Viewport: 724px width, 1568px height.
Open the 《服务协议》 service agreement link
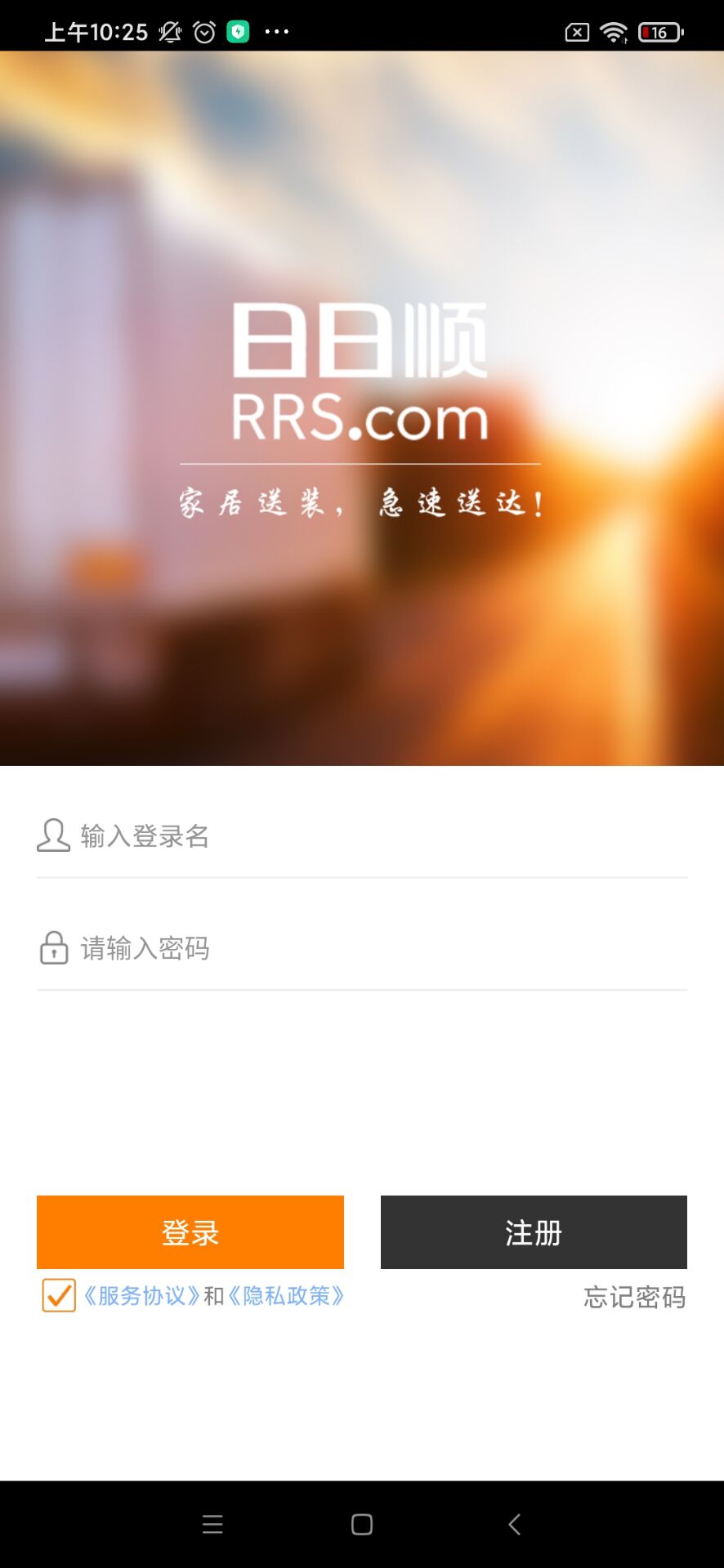click(x=142, y=1296)
